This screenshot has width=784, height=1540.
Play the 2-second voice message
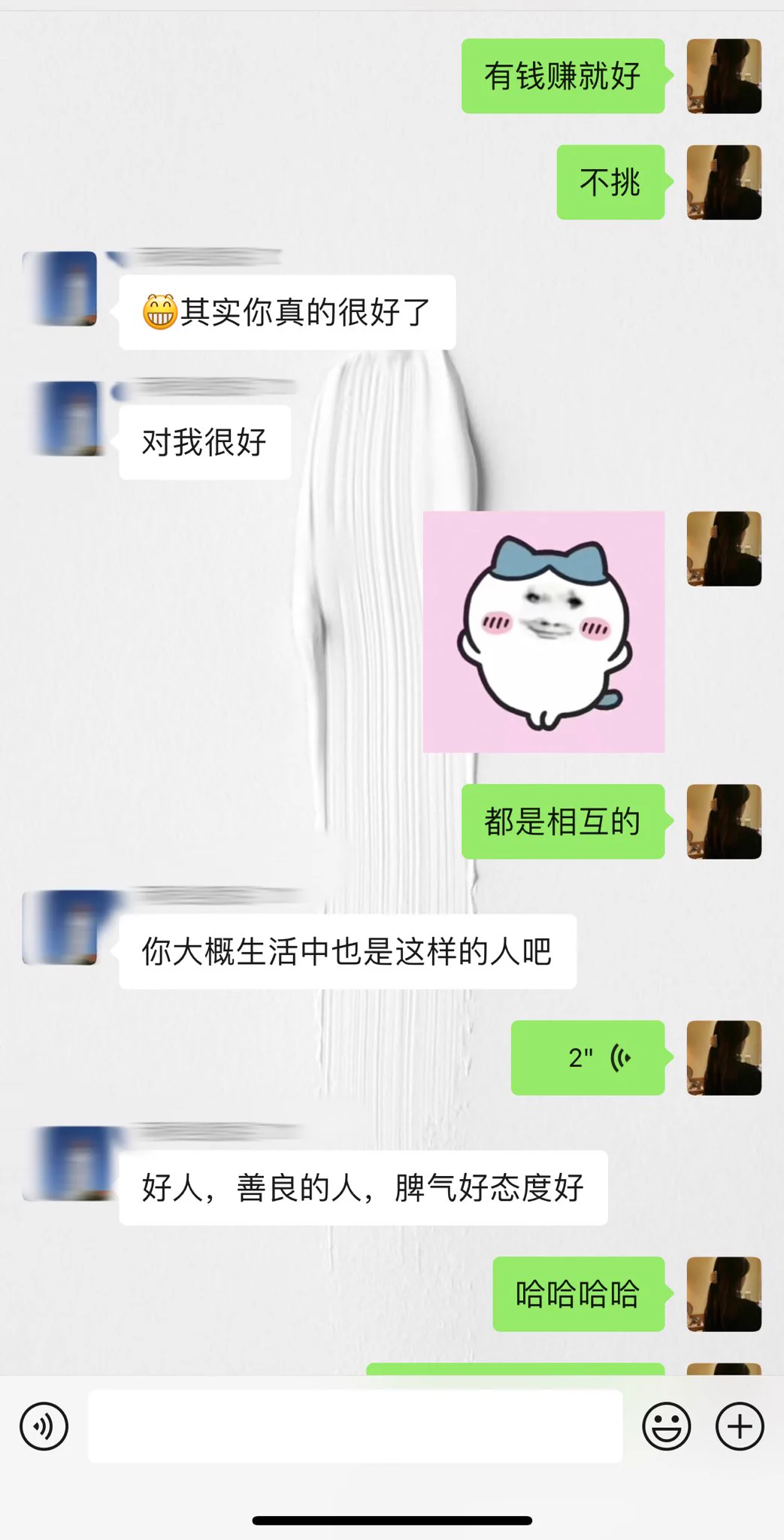588,1058
